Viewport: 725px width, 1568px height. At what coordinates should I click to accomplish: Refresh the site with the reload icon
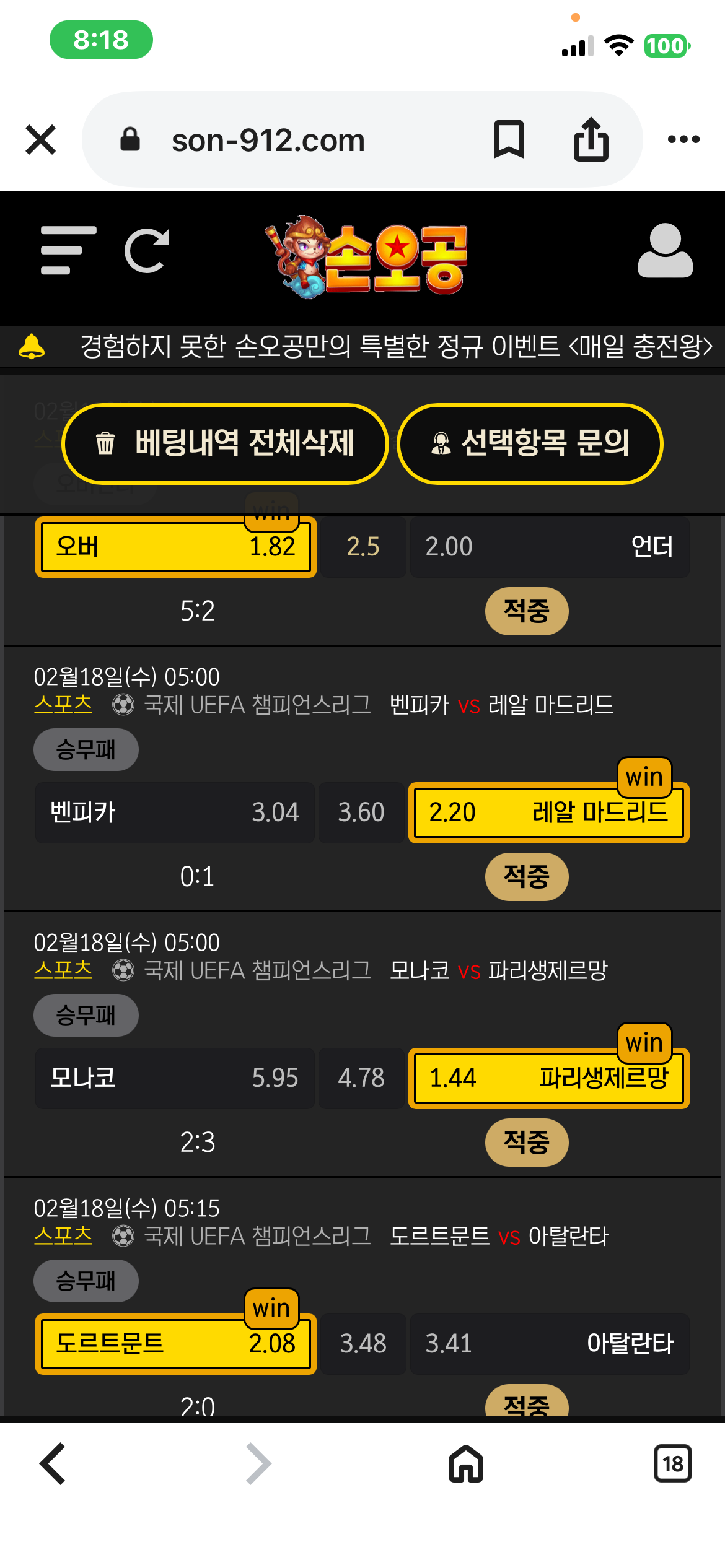[147, 250]
